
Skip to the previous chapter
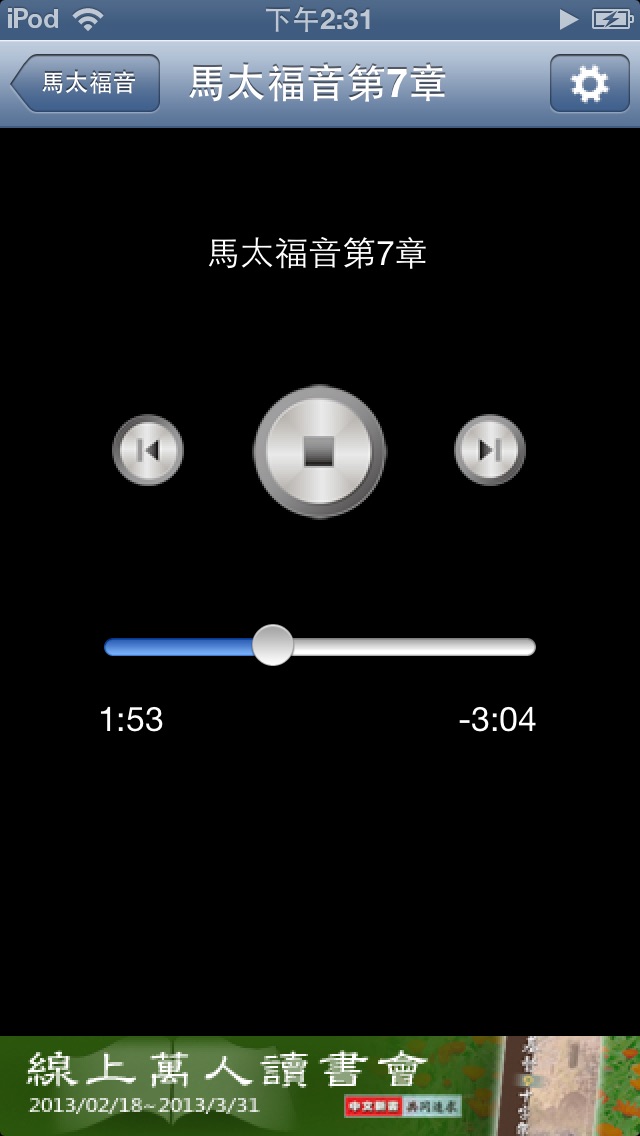[x=148, y=450]
